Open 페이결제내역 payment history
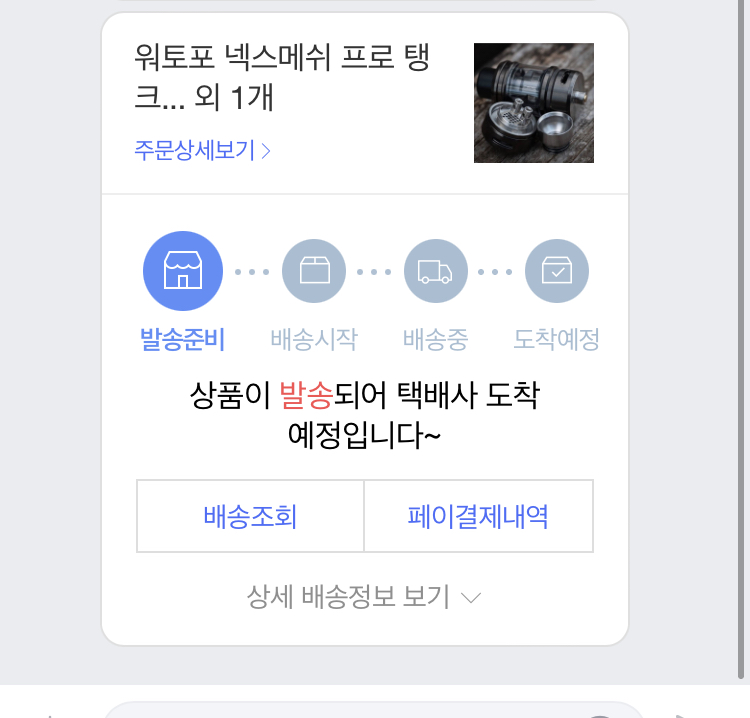 point(478,516)
